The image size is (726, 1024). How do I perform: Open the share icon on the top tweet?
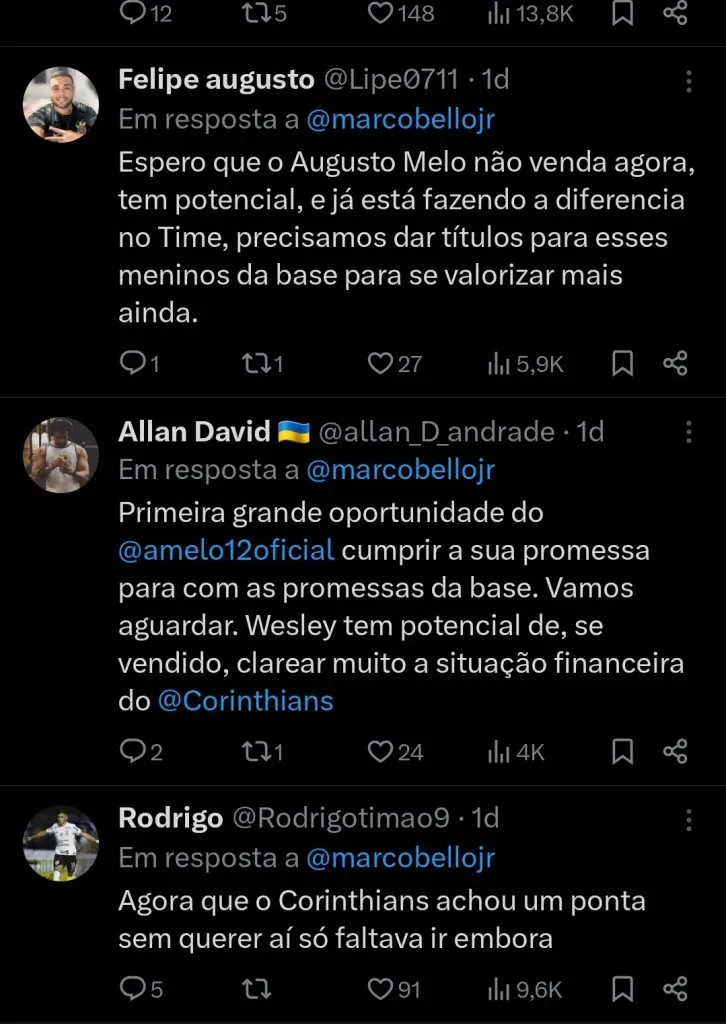point(675,14)
